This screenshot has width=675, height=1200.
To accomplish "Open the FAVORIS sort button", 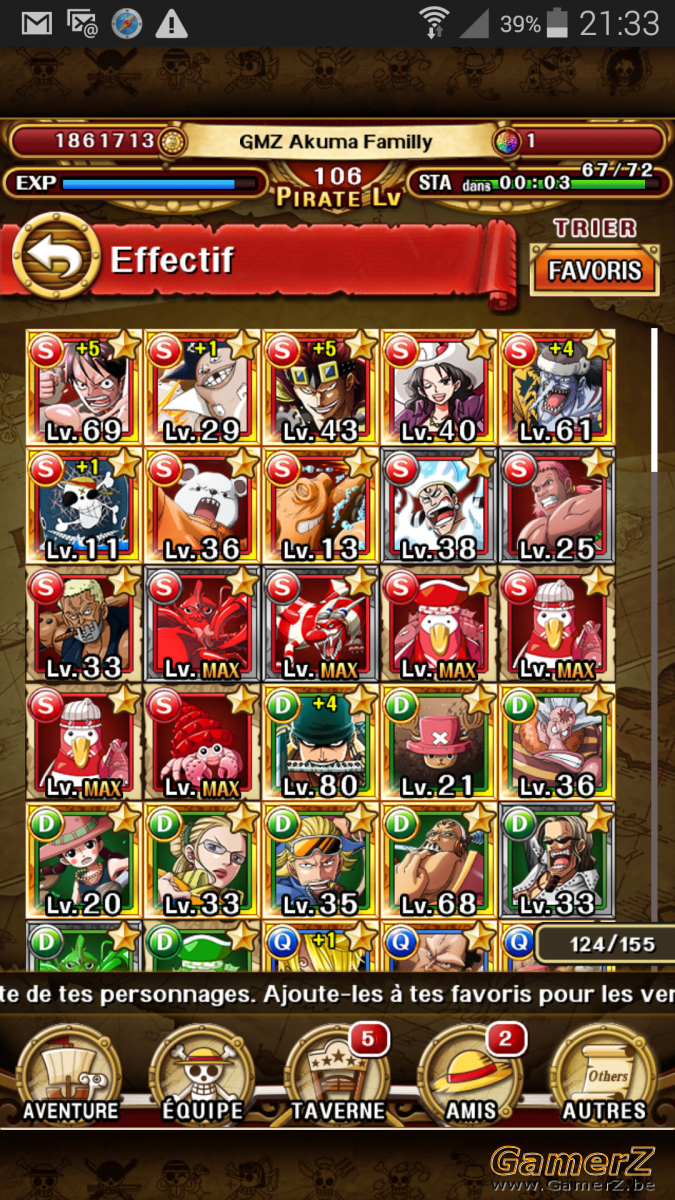I will [x=594, y=271].
